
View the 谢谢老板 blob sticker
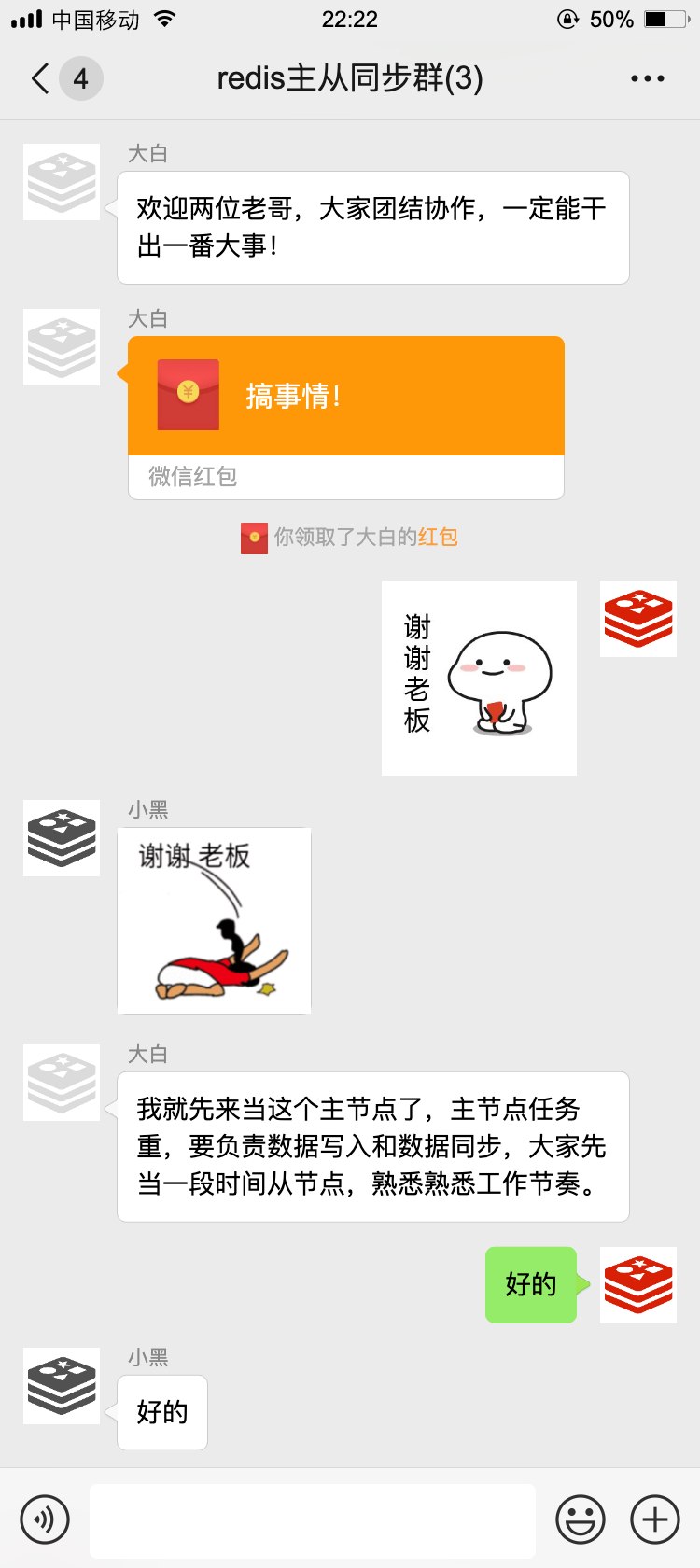[x=479, y=678]
